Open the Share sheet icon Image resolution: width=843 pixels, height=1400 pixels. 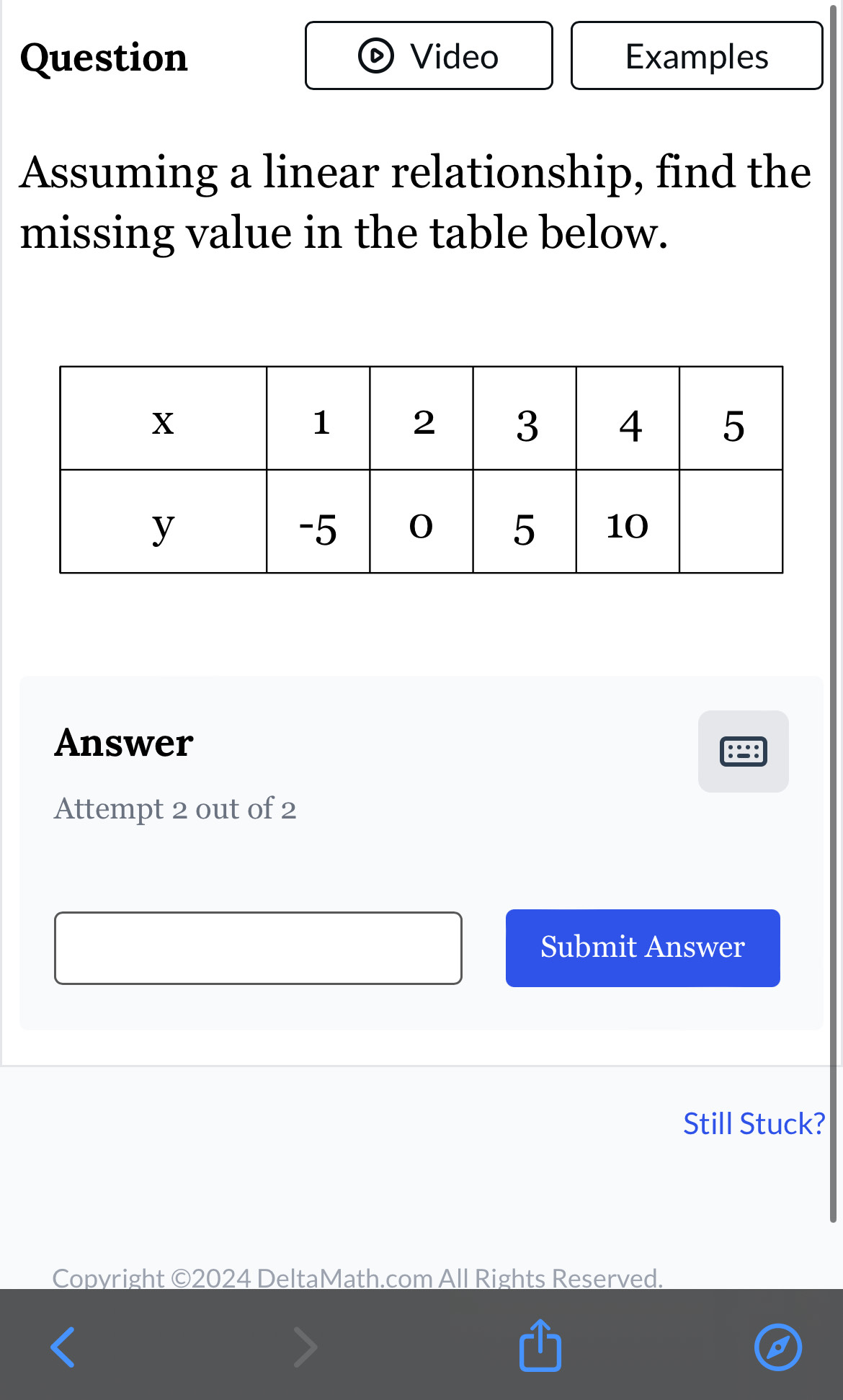(x=539, y=1345)
